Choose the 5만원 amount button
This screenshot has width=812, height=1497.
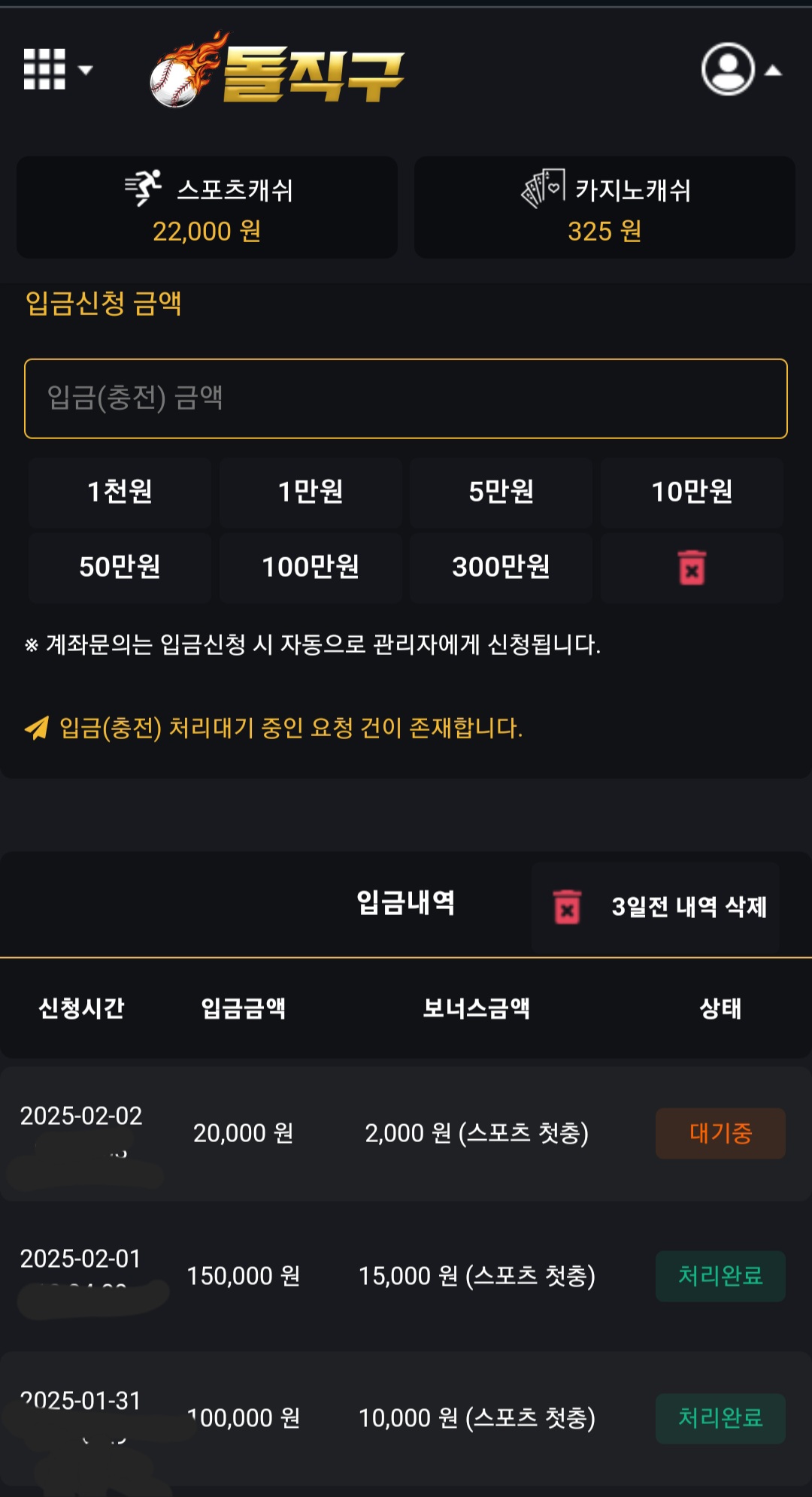(501, 492)
